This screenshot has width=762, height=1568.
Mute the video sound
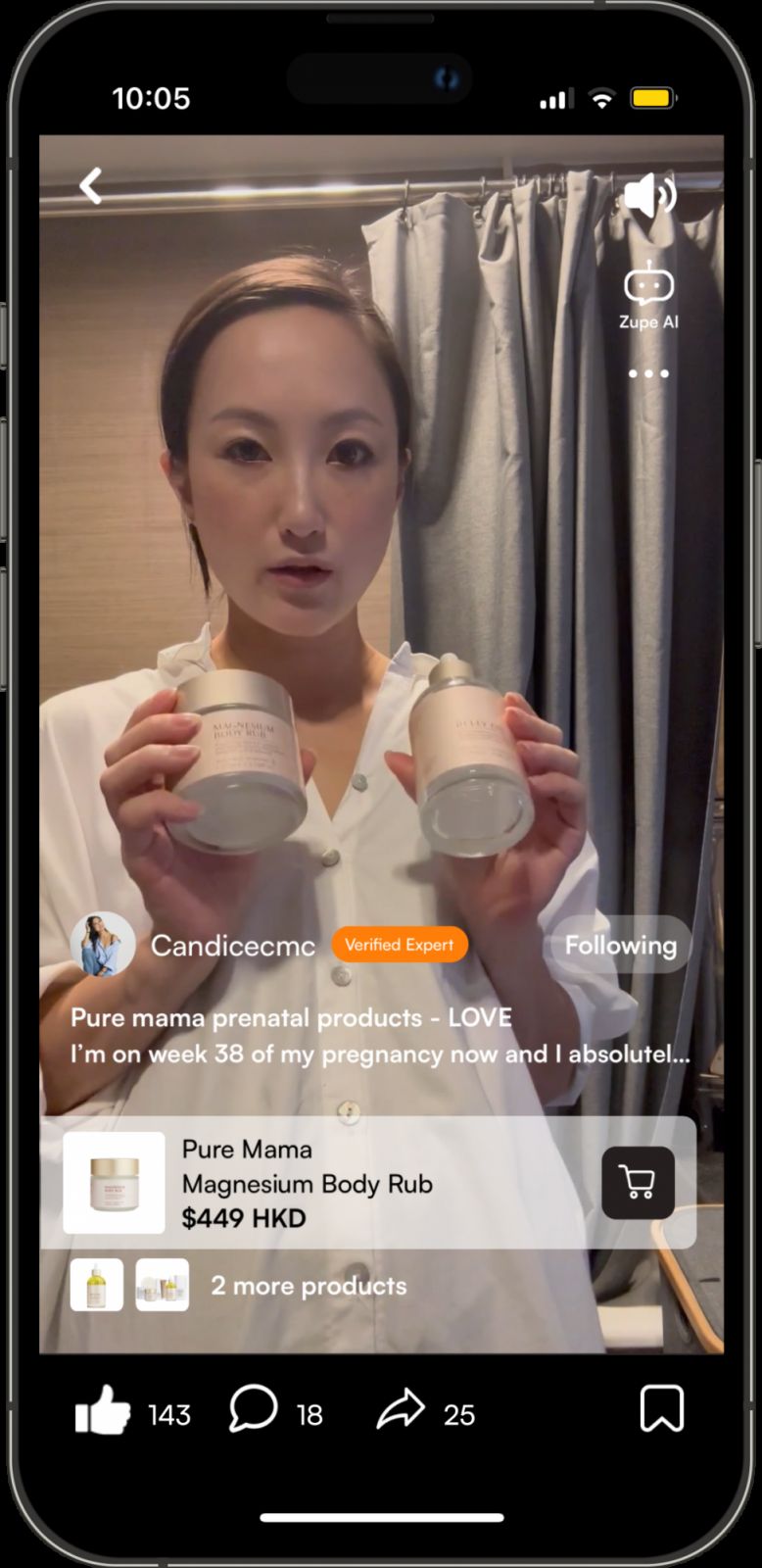click(649, 195)
